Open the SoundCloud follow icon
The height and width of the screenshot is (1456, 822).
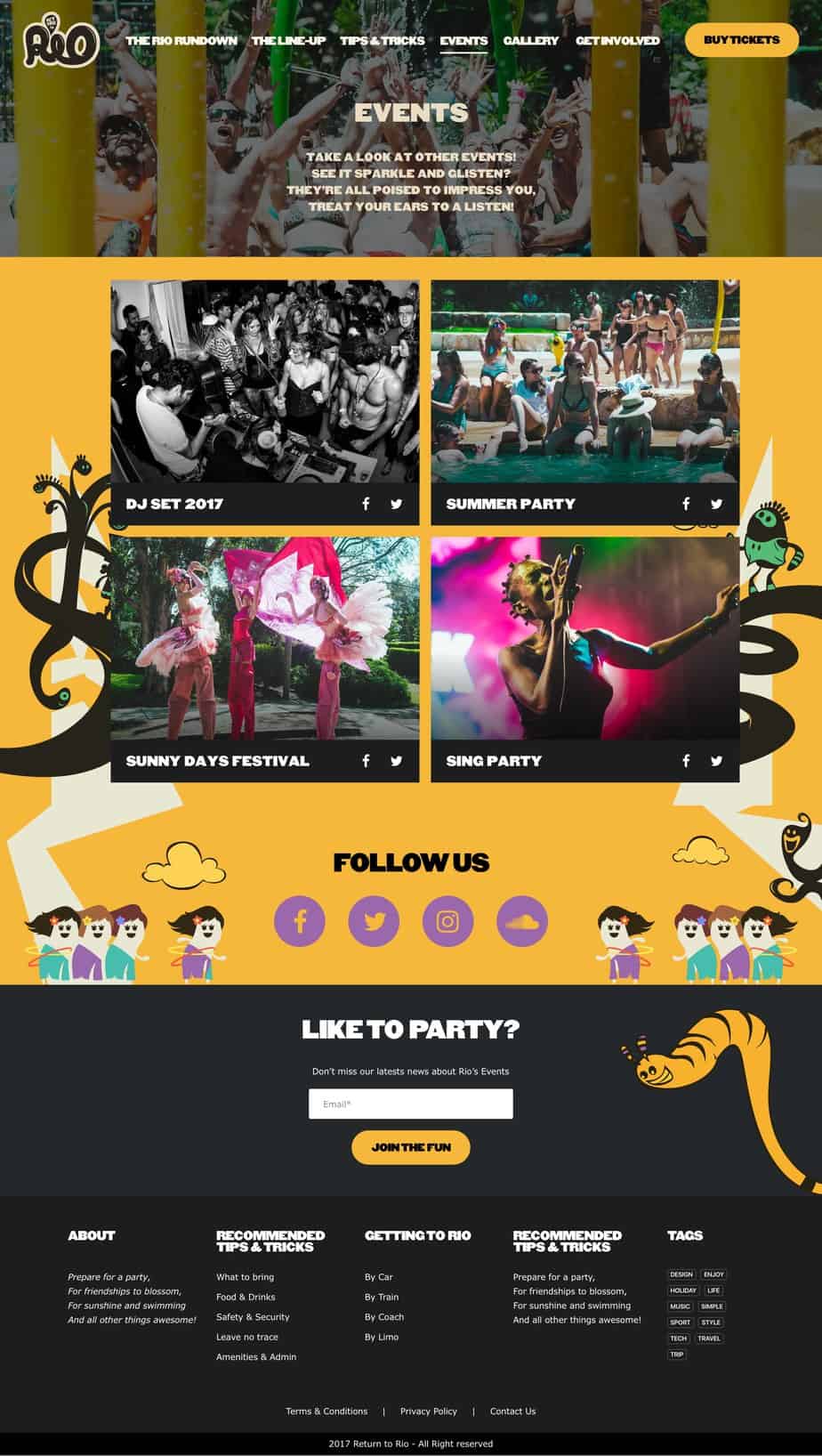[x=522, y=921]
